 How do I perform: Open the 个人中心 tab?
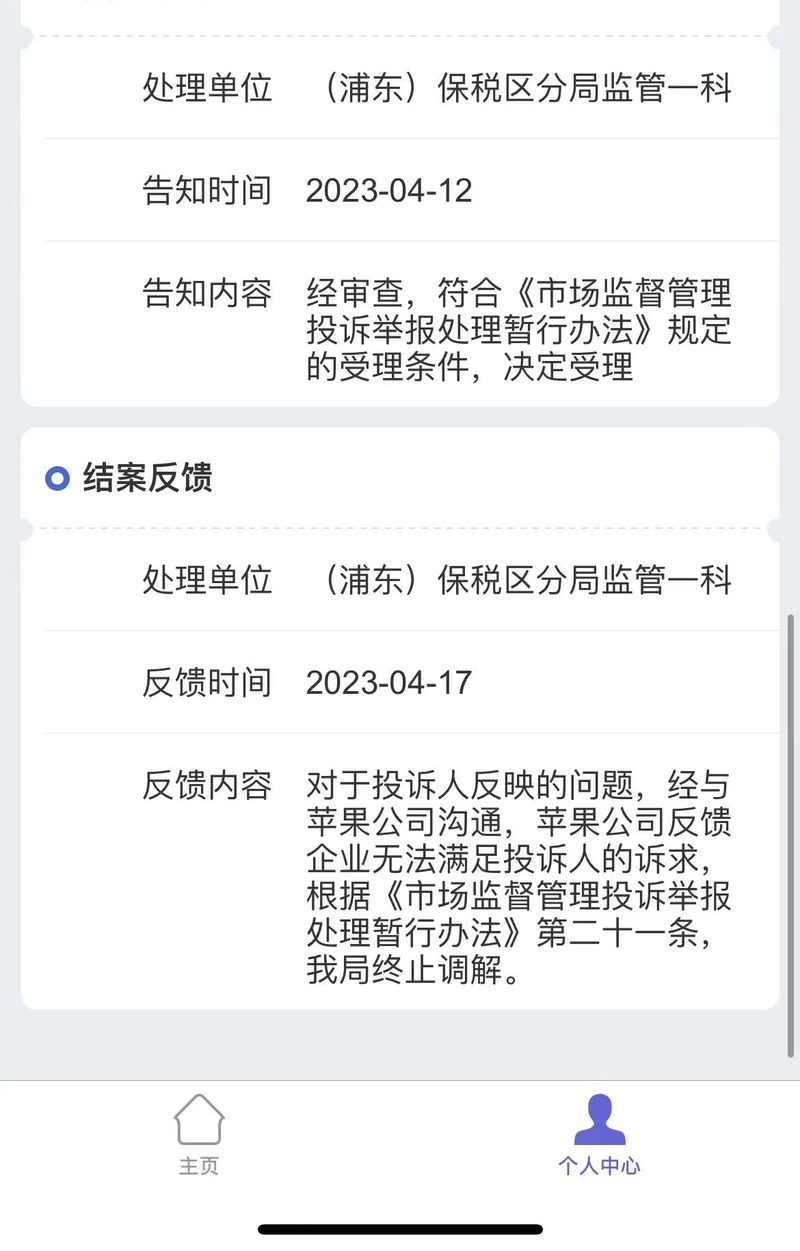tap(599, 1134)
